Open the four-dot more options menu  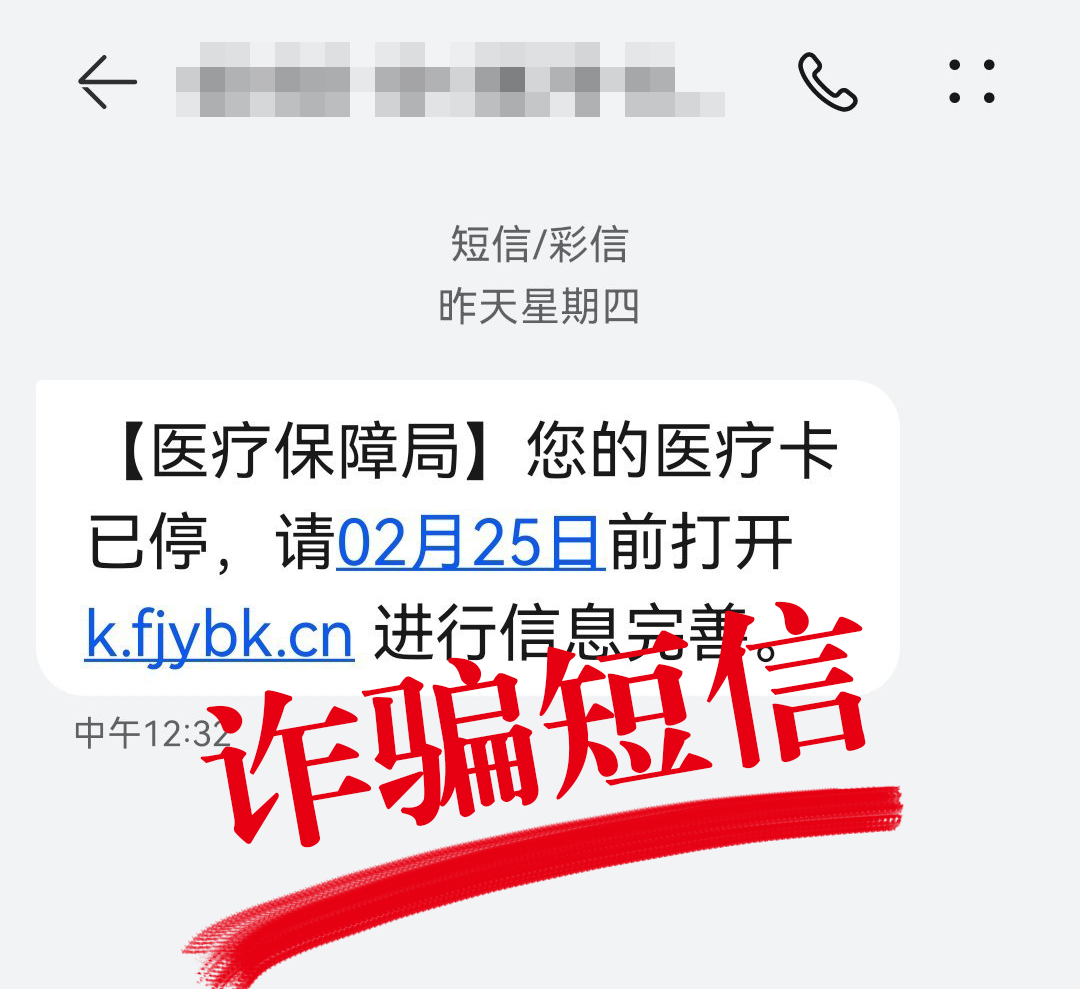971,82
